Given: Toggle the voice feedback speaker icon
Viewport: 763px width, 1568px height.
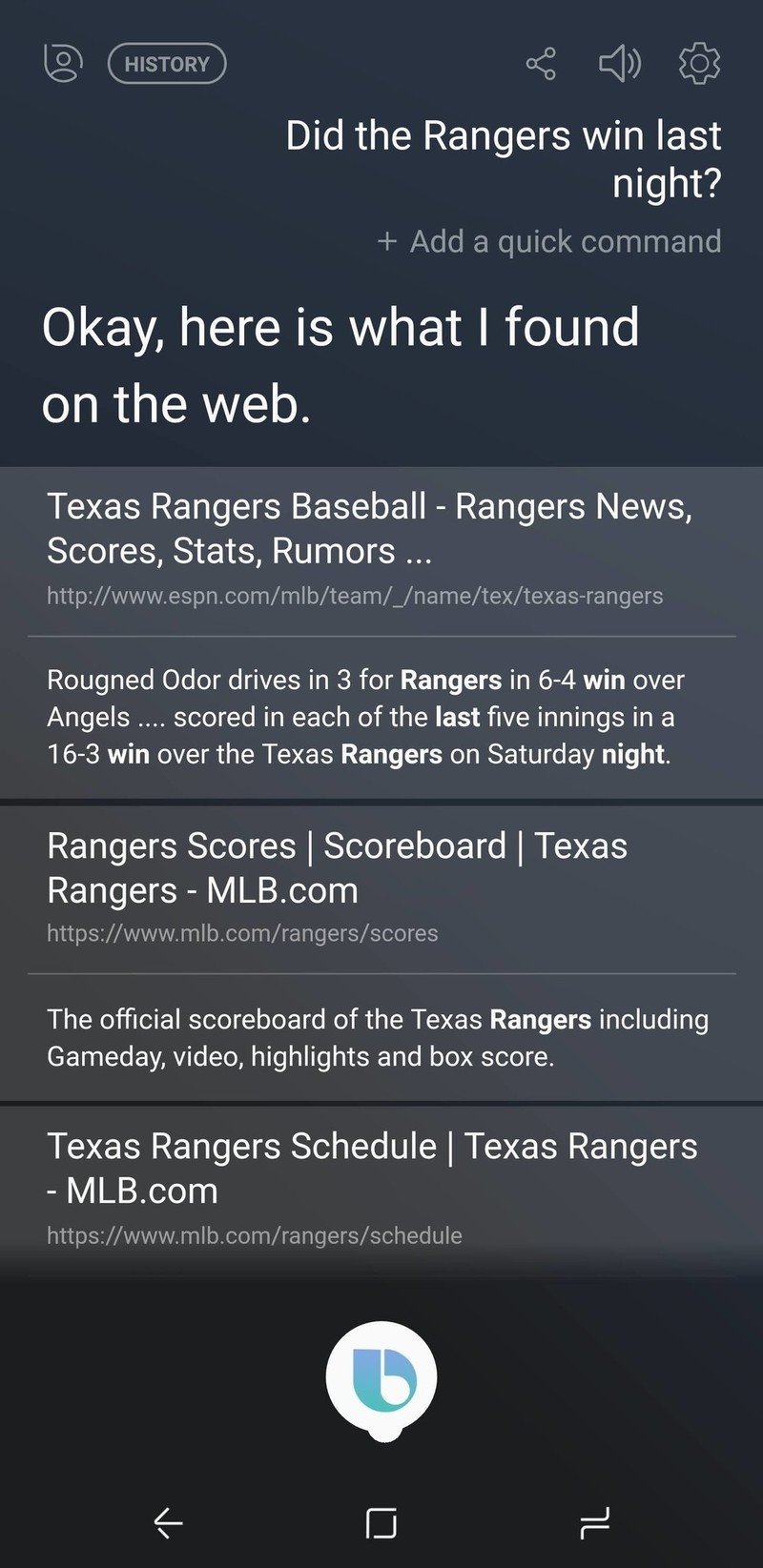Looking at the screenshot, I should coord(619,64).
